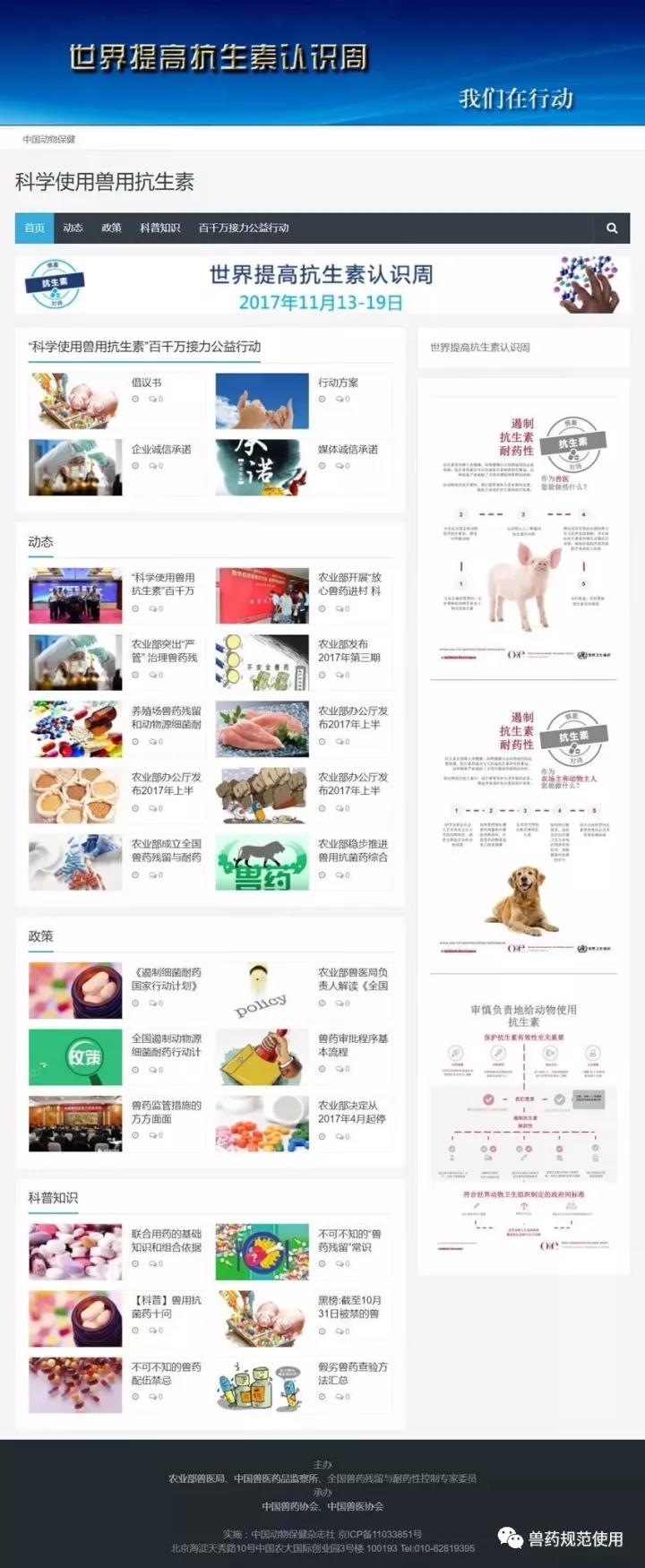
Task: Open 农业部稳步推进兽用抗菌药综合 article
Action: pyautogui.click(x=352, y=850)
